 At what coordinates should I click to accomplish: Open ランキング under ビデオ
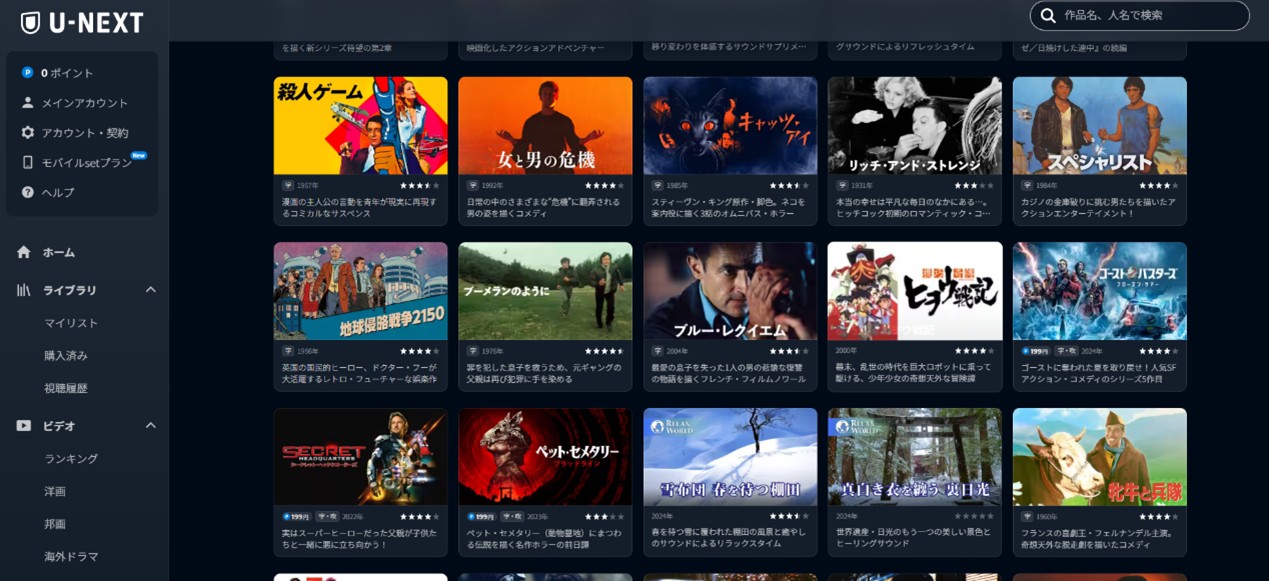click(71, 458)
